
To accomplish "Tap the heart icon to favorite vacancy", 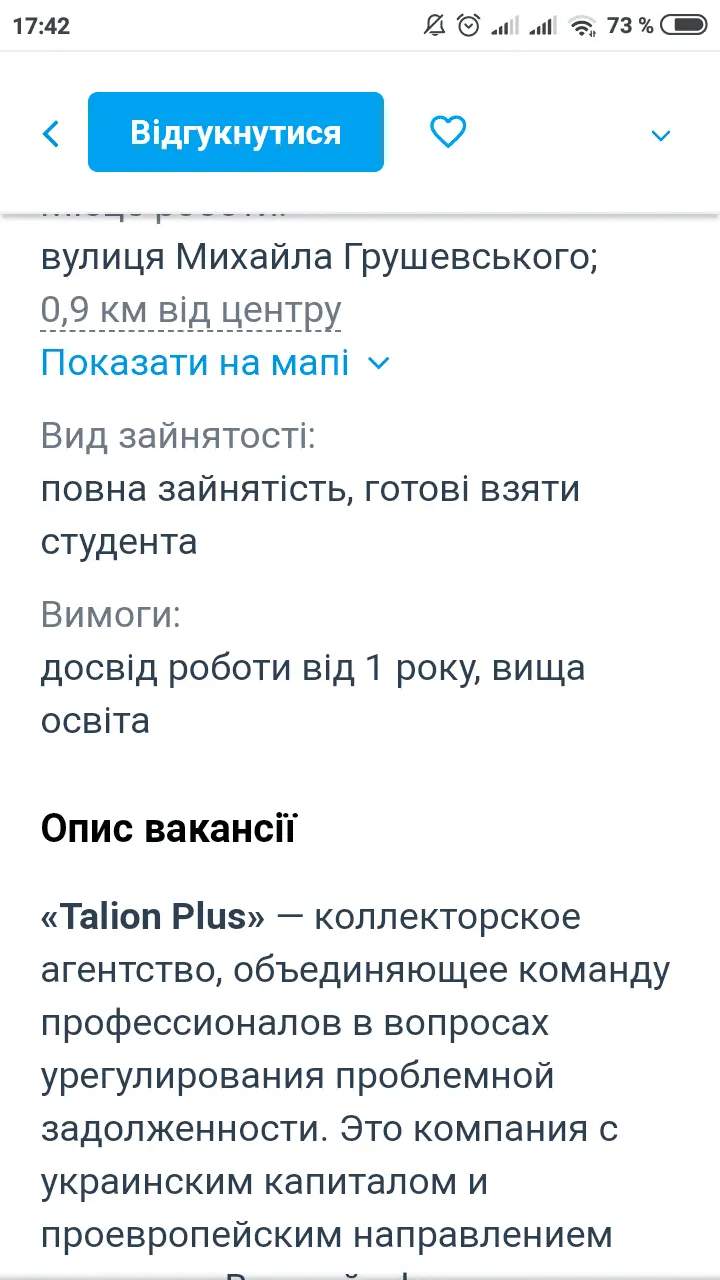I will point(448,131).
